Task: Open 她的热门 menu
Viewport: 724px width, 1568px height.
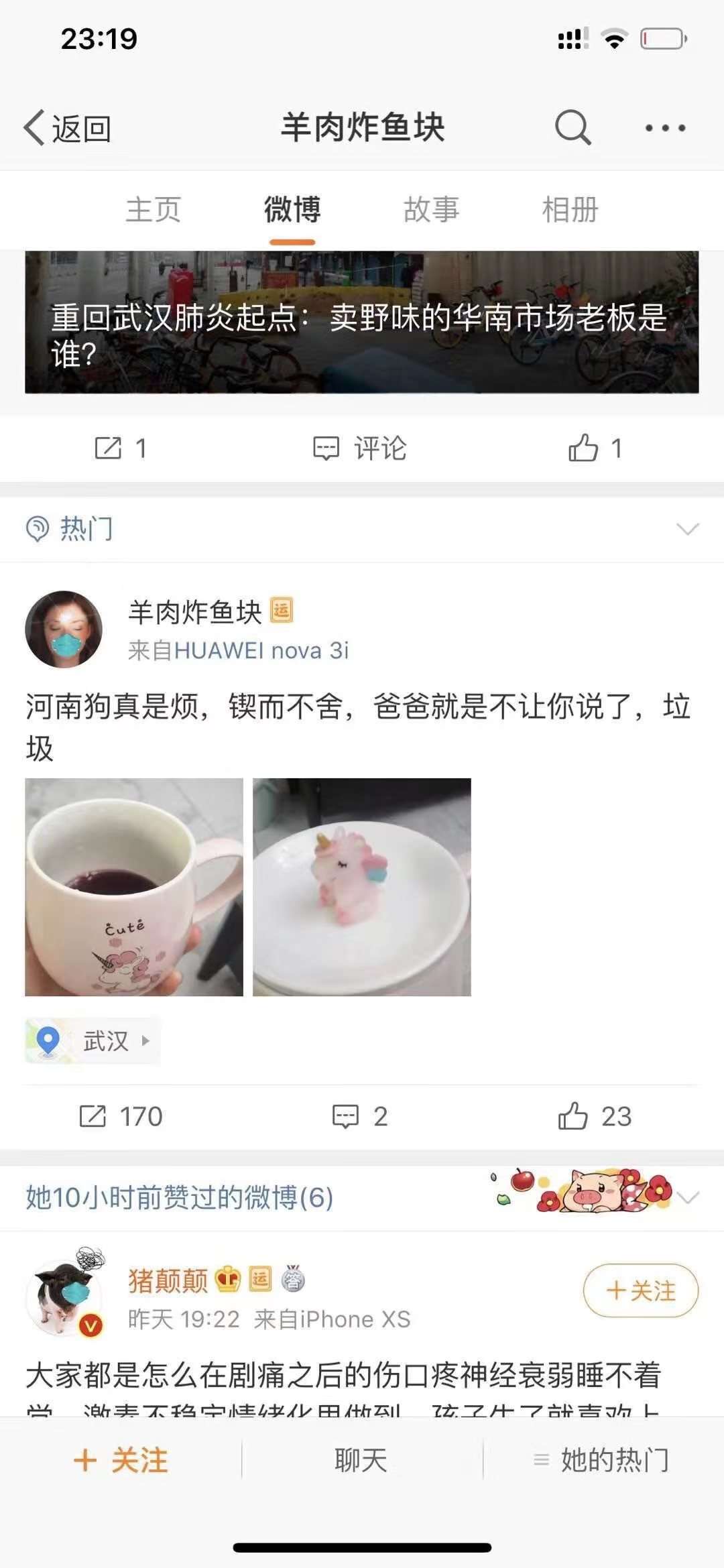Action: [x=602, y=1460]
